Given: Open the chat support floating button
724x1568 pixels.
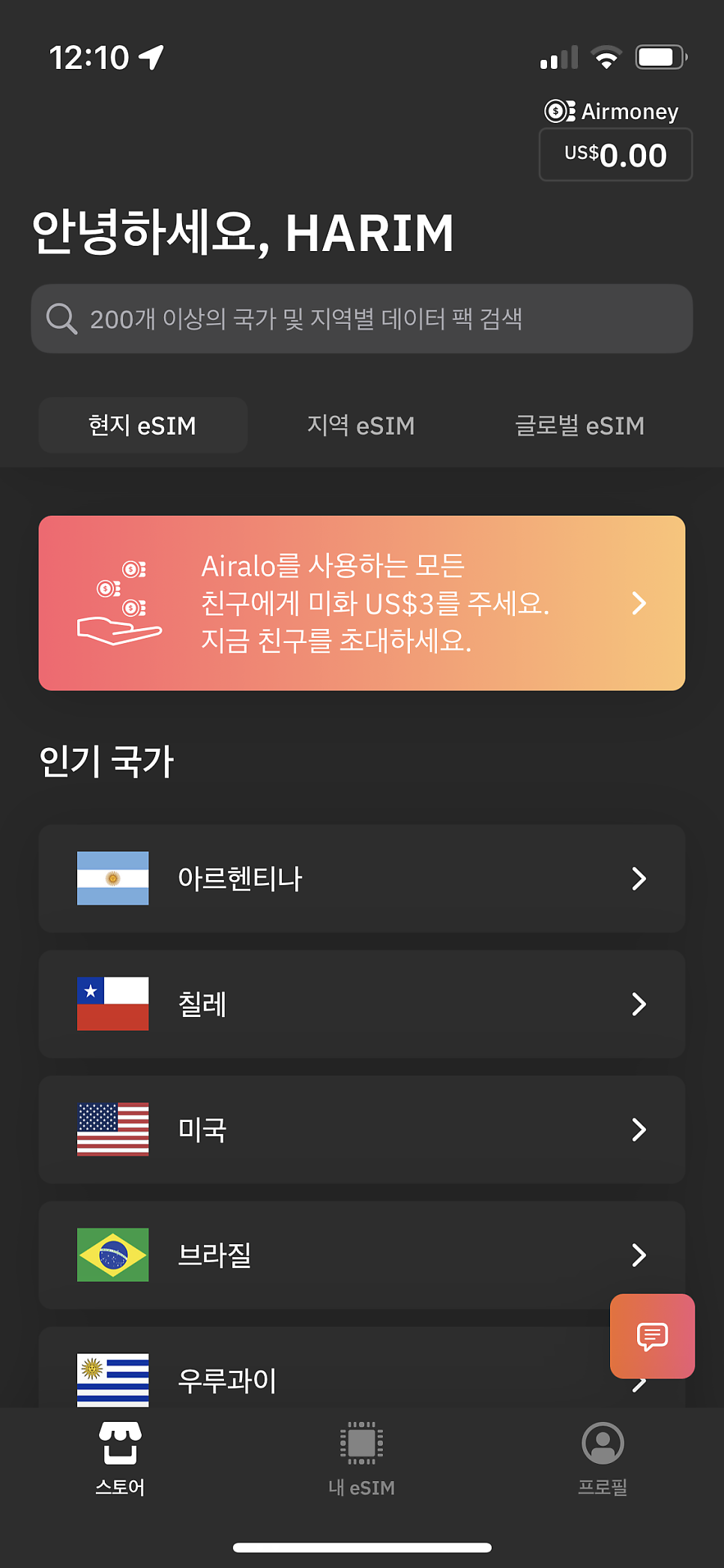Looking at the screenshot, I should (x=652, y=1336).
